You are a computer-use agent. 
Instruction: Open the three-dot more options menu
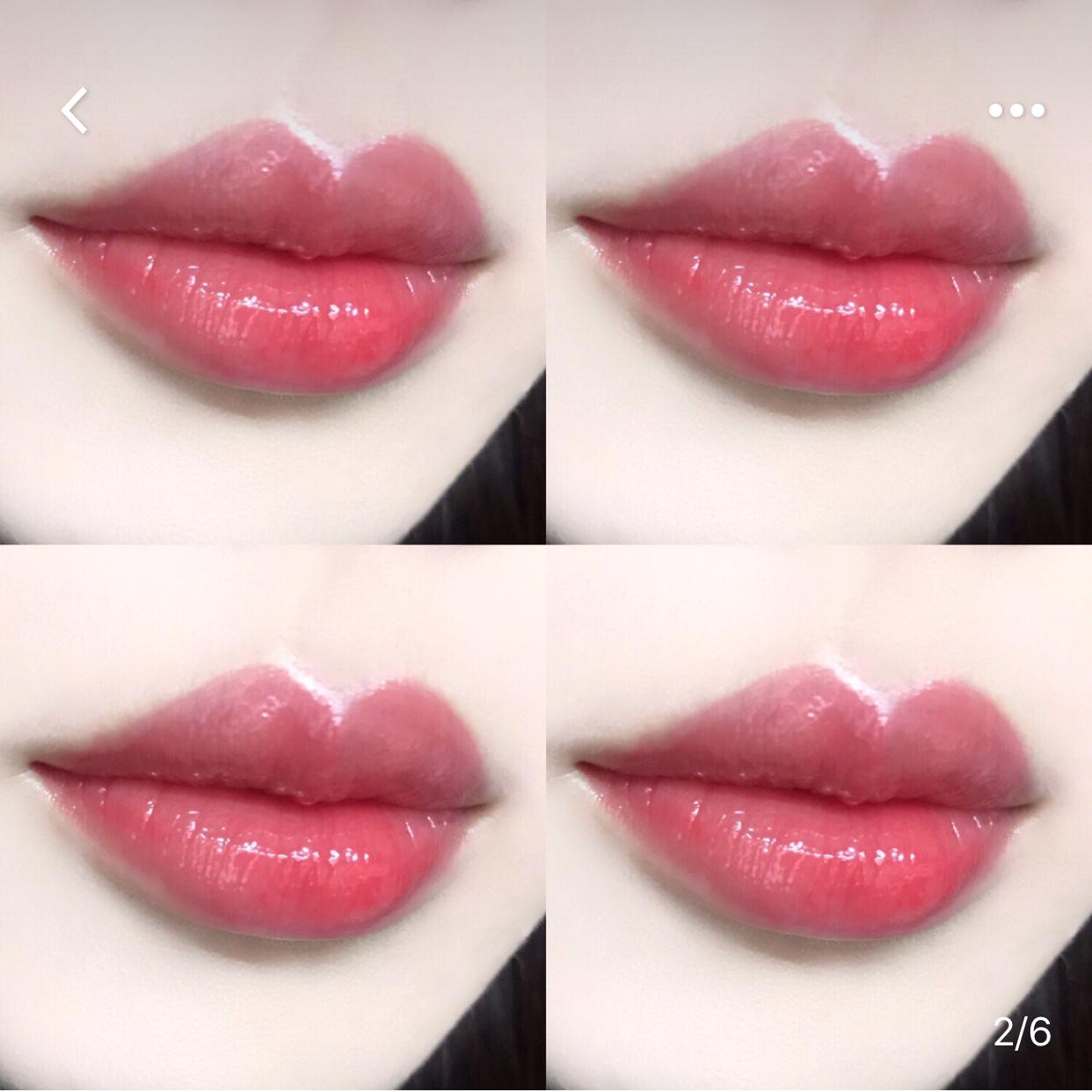pos(1016,111)
